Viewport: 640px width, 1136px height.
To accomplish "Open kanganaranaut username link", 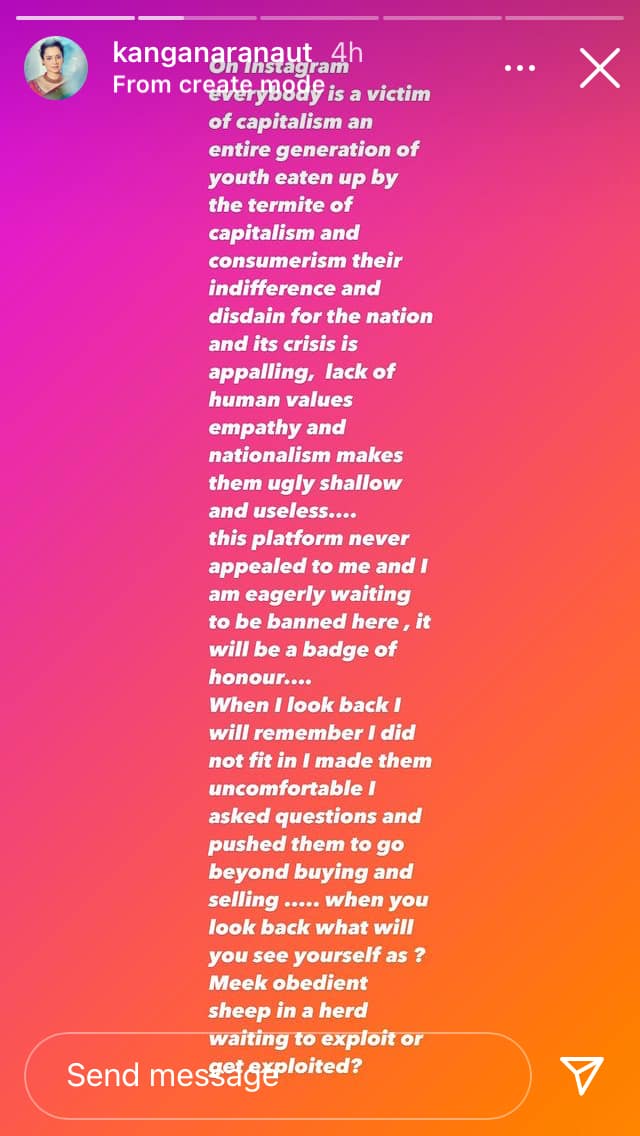I will 212,53.
